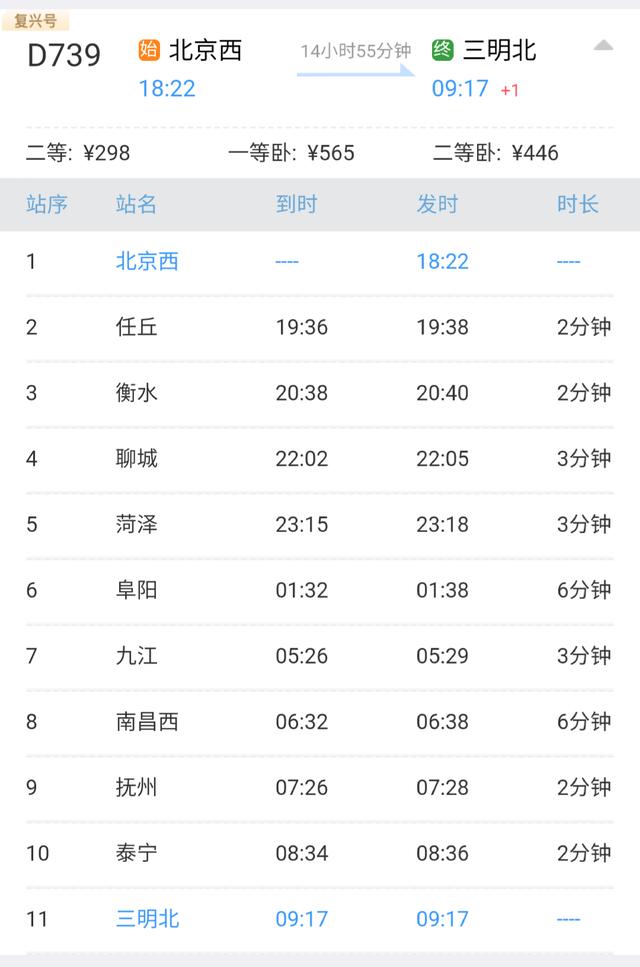Collapse the D739 stop list arrow
The width and height of the screenshot is (640, 967).
(x=602, y=45)
